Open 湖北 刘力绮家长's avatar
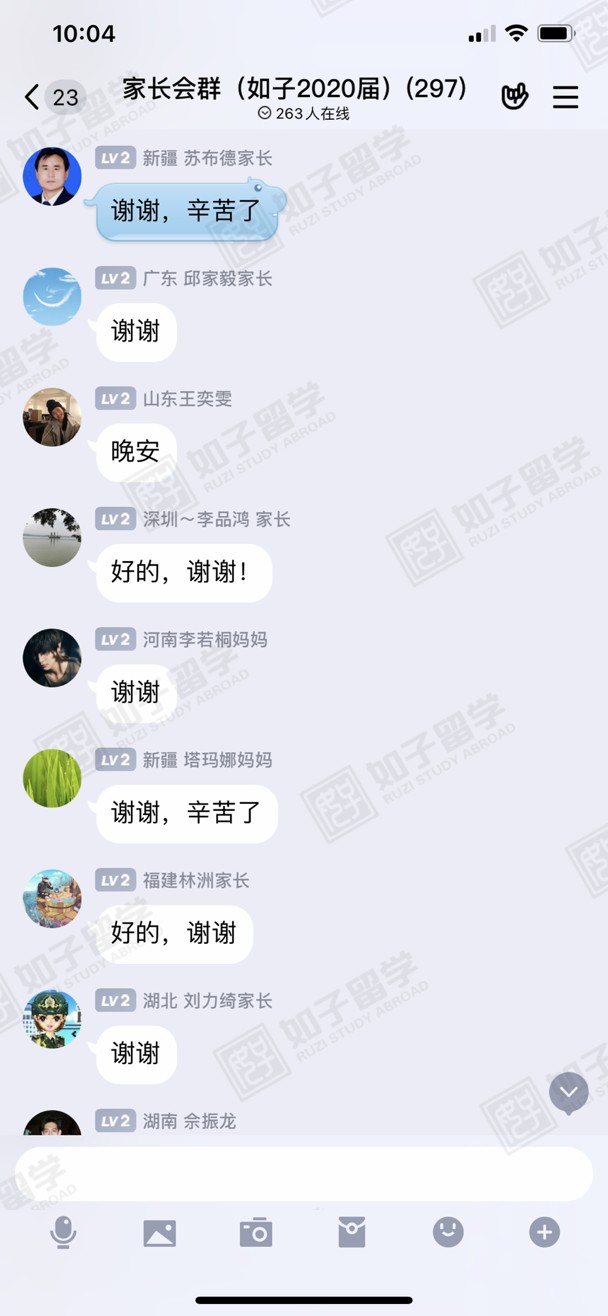 coord(52,1018)
